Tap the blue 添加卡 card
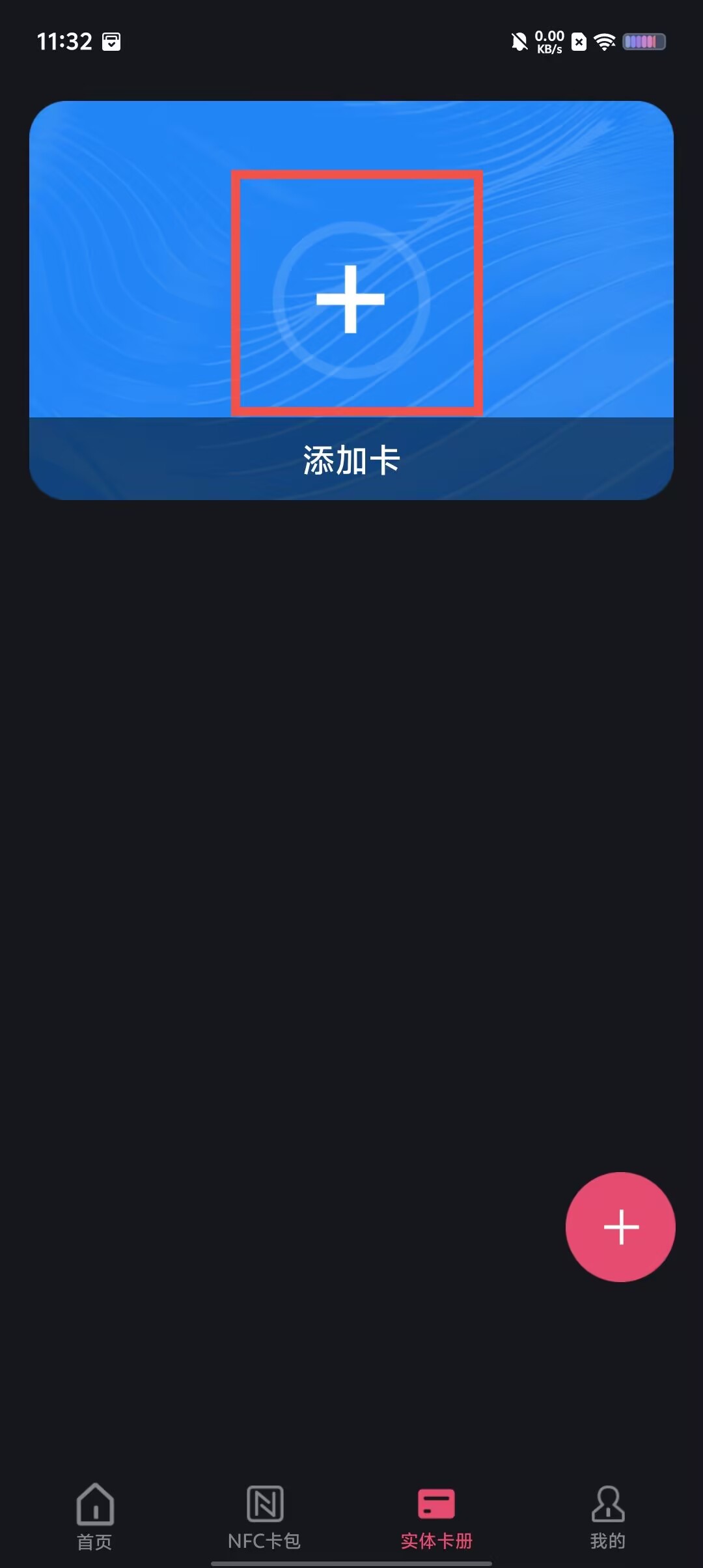The width and height of the screenshot is (703, 1568). point(351,300)
